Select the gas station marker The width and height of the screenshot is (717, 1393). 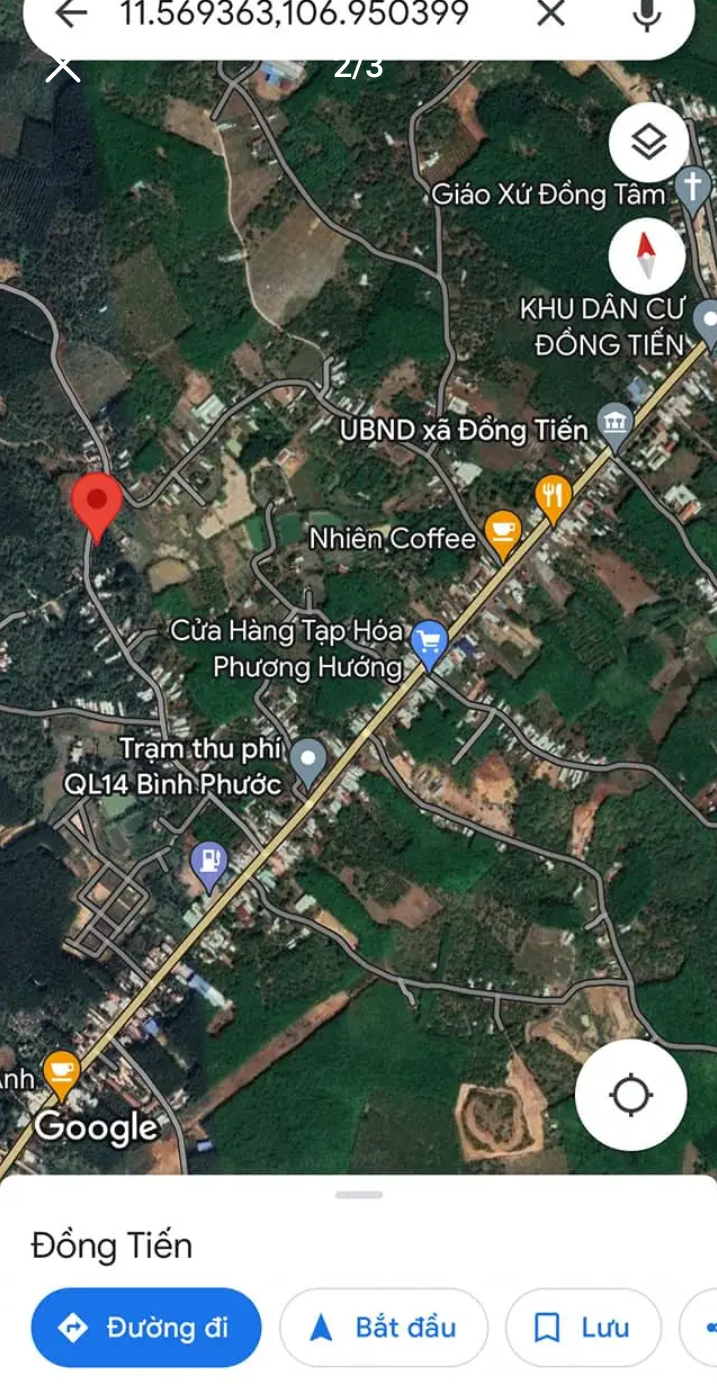[x=208, y=863]
